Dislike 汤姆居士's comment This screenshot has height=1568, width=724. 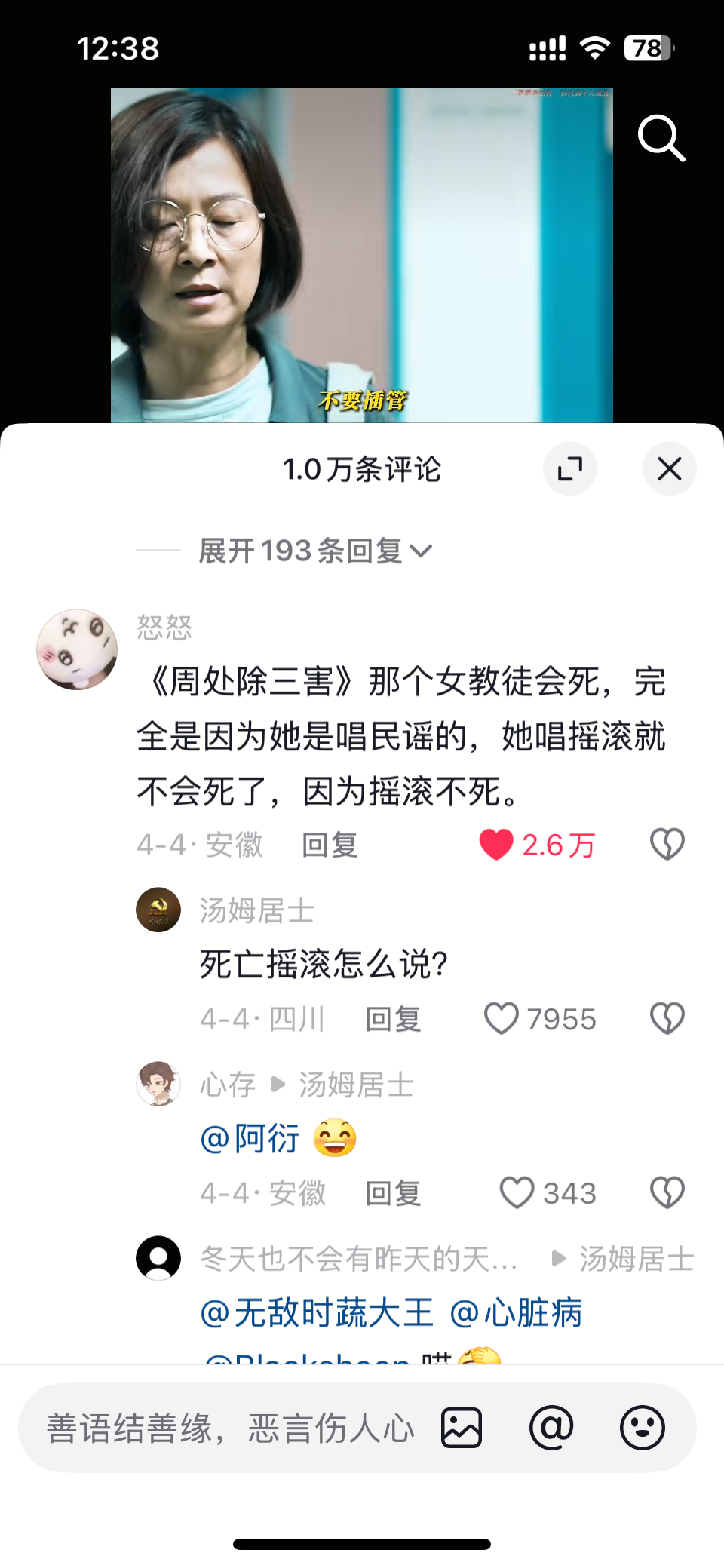pyautogui.click(x=667, y=1019)
